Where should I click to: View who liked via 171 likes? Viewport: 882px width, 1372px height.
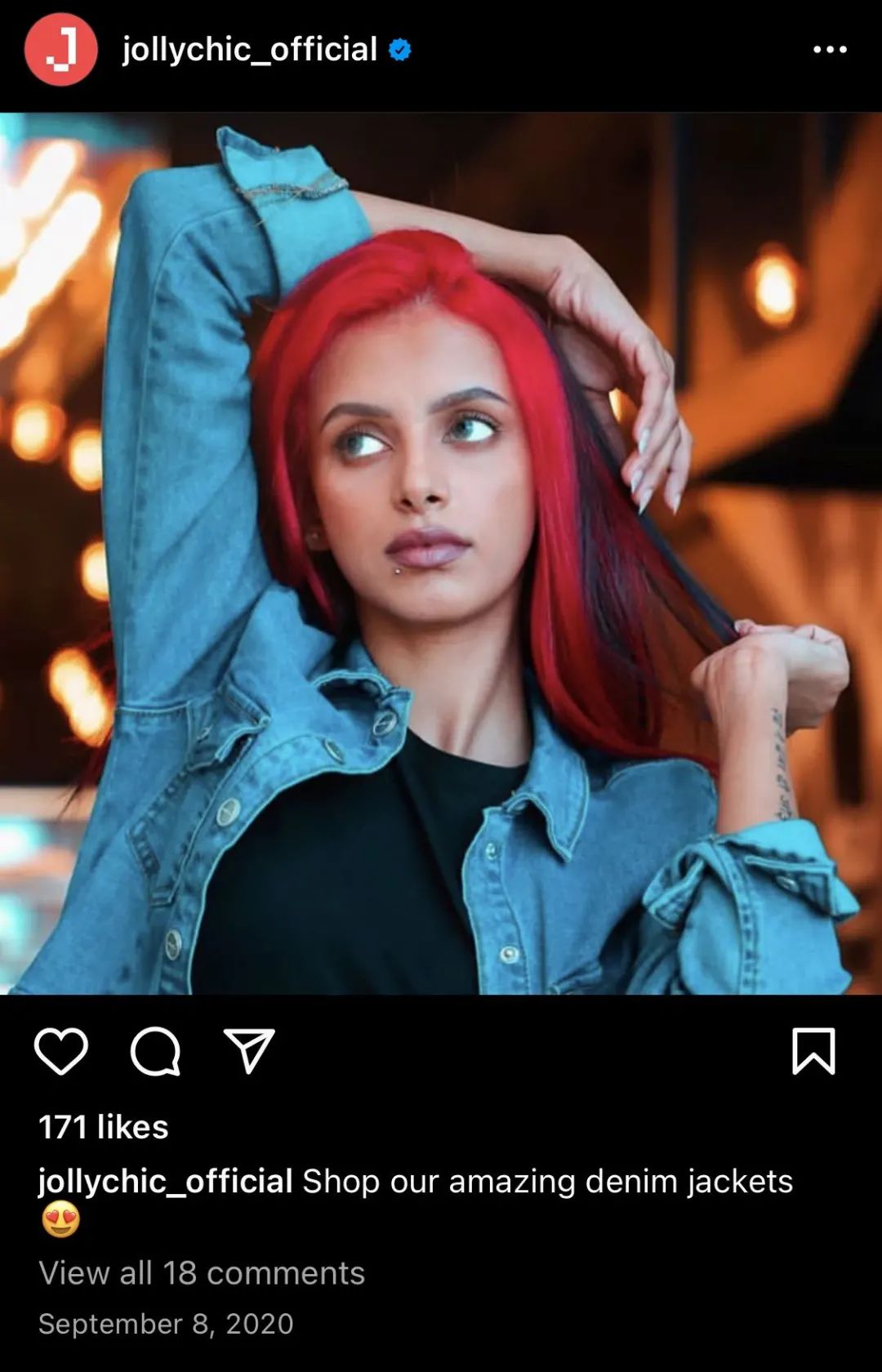pos(104,1127)
